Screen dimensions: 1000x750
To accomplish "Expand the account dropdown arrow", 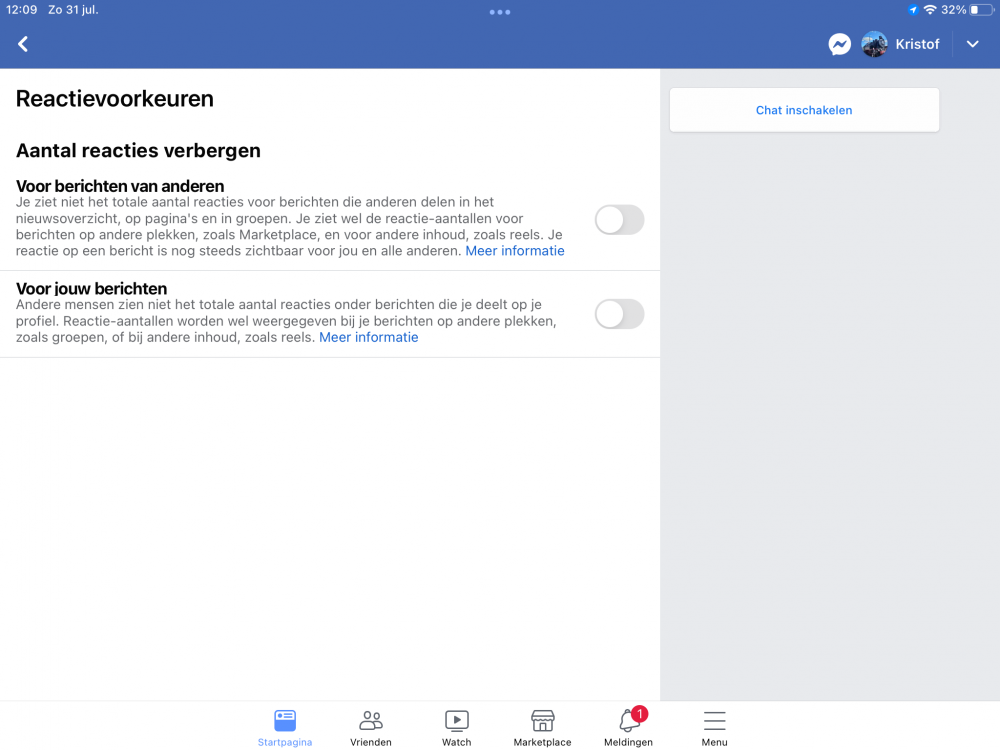I will point(973,44).
